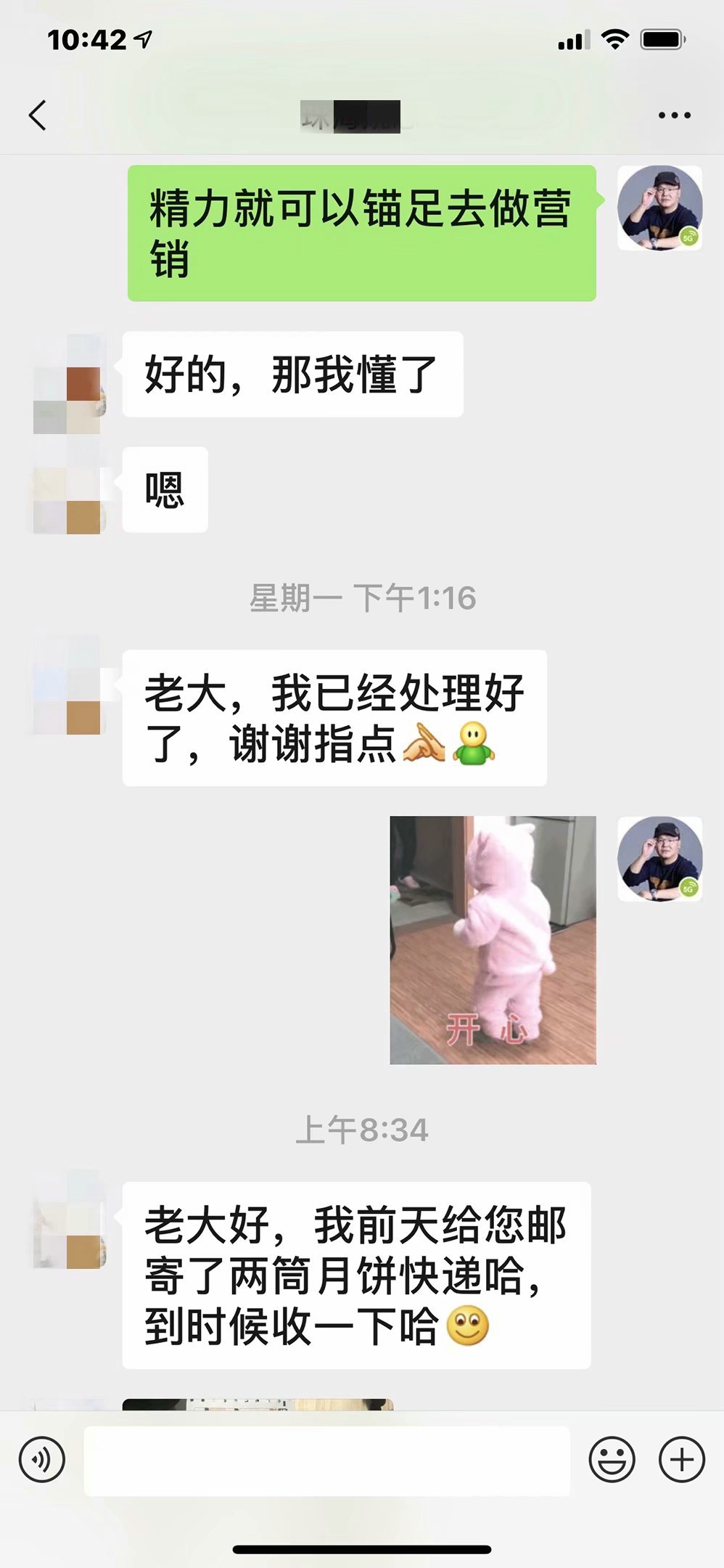
Task: Open my avatar next to the sticker
Action: 659,859
